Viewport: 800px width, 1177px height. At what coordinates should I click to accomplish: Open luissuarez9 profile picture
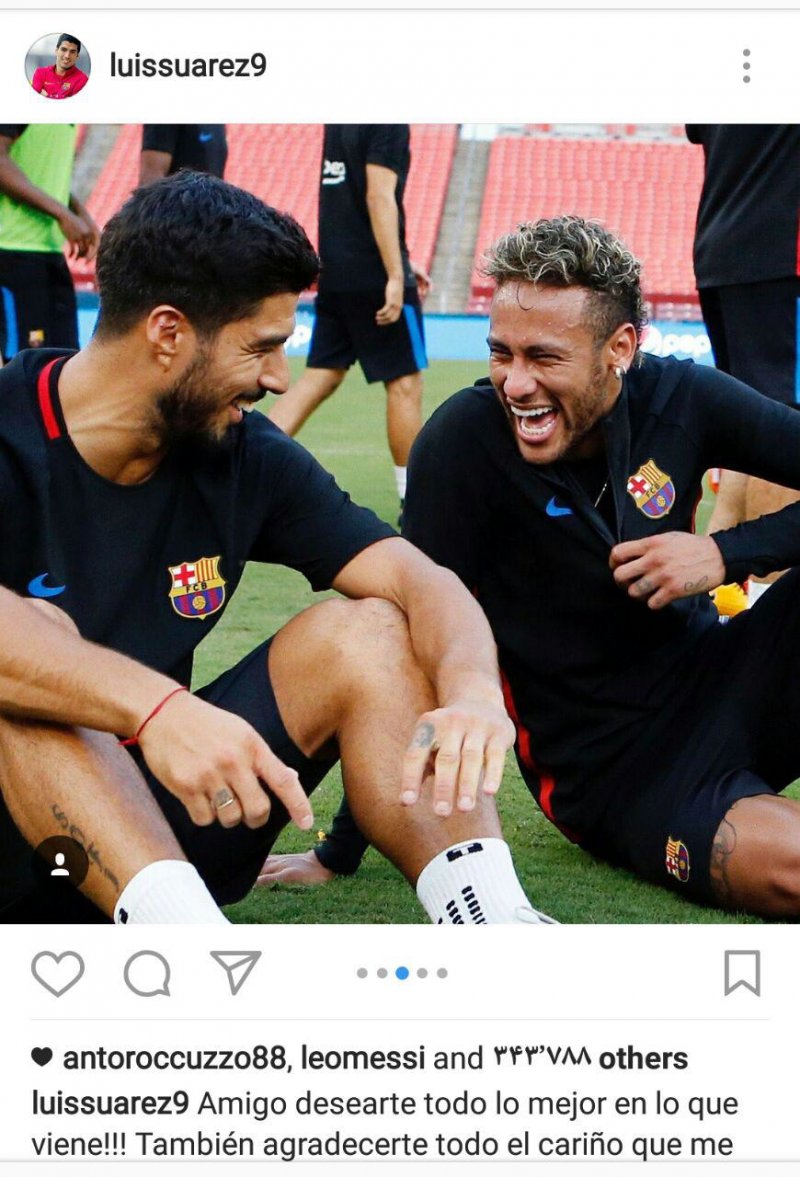tap(57, 66)
